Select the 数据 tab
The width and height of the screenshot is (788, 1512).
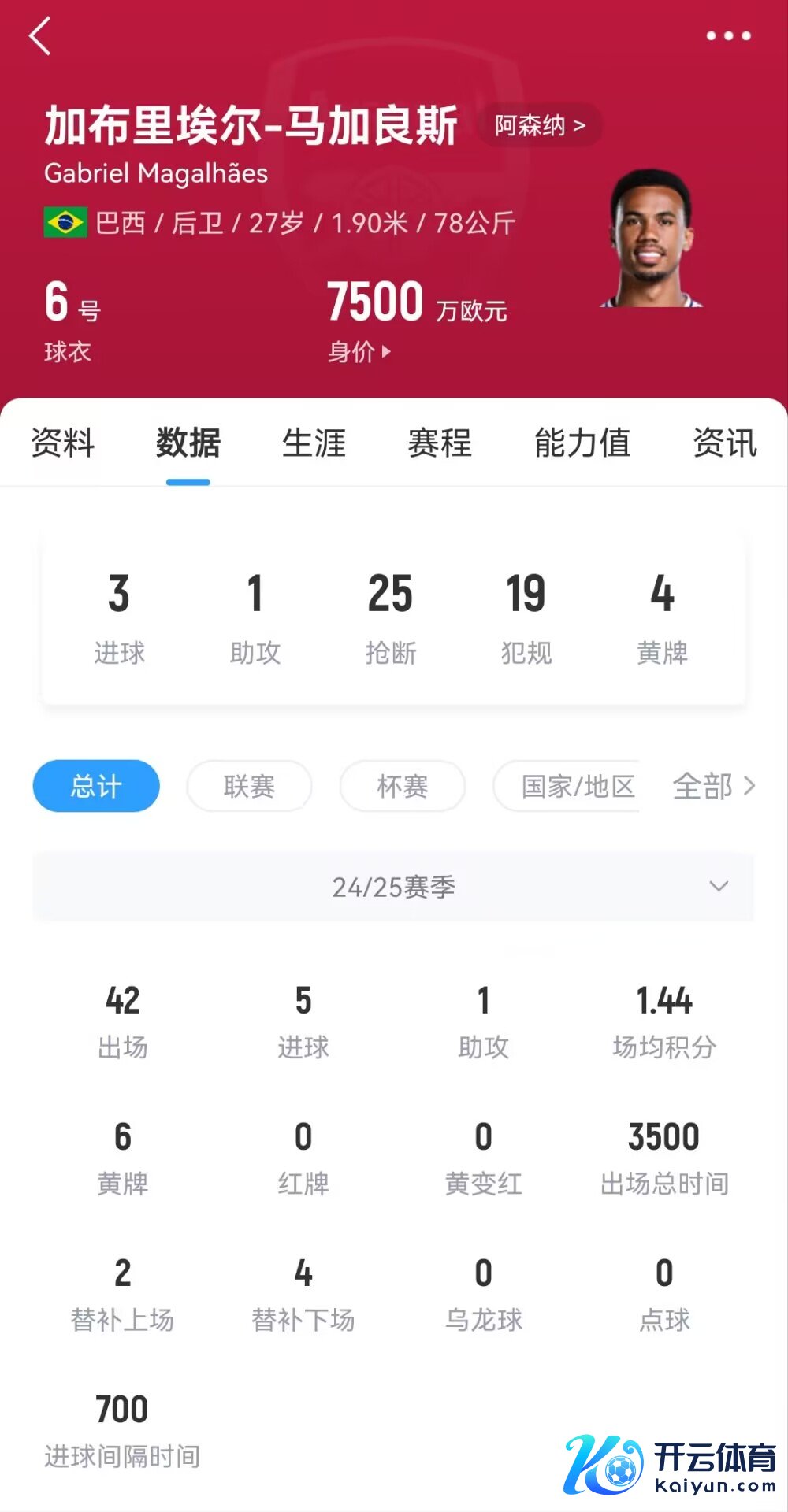188,443
